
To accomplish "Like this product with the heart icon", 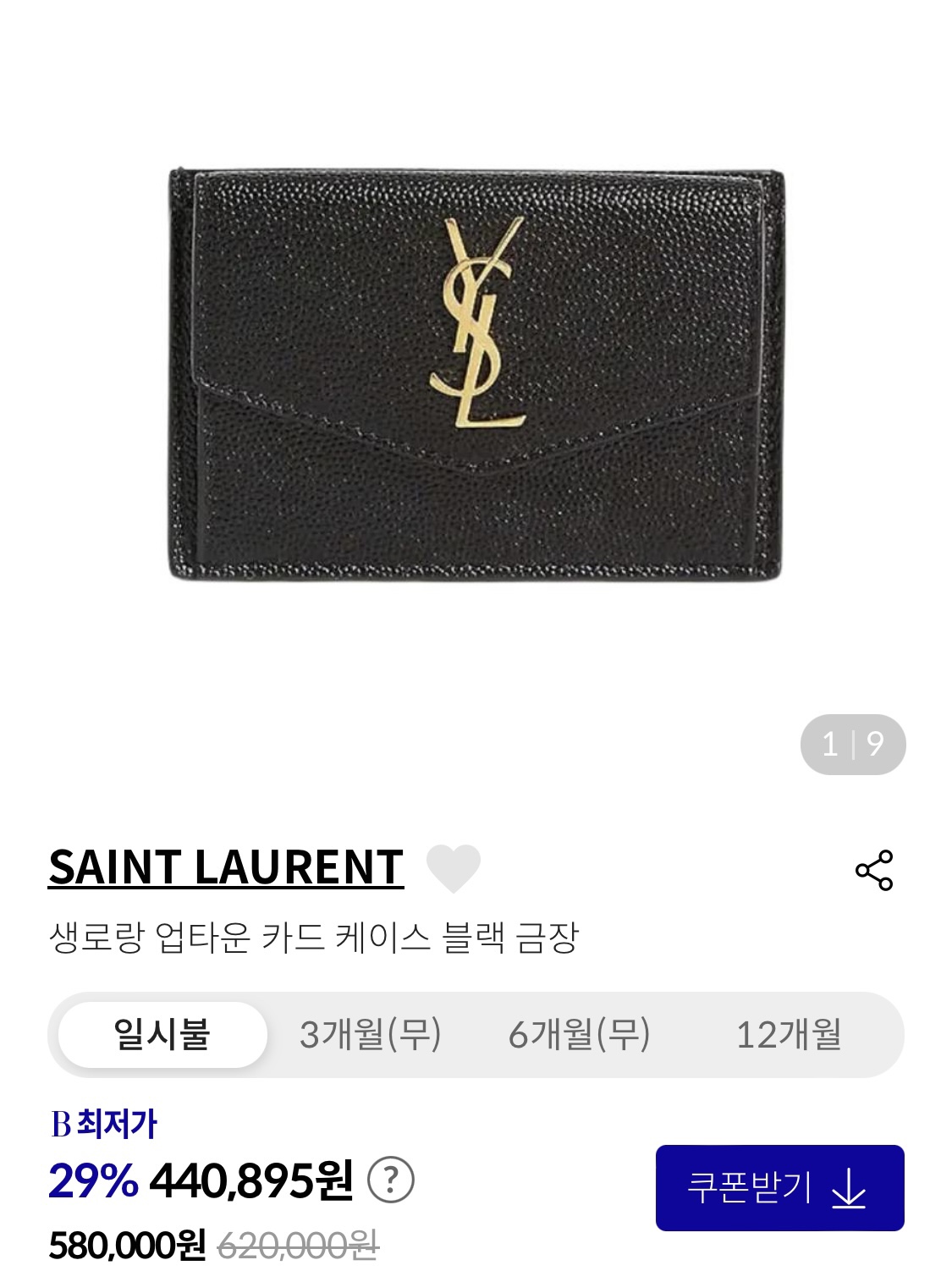I will (x=453, y=868).
